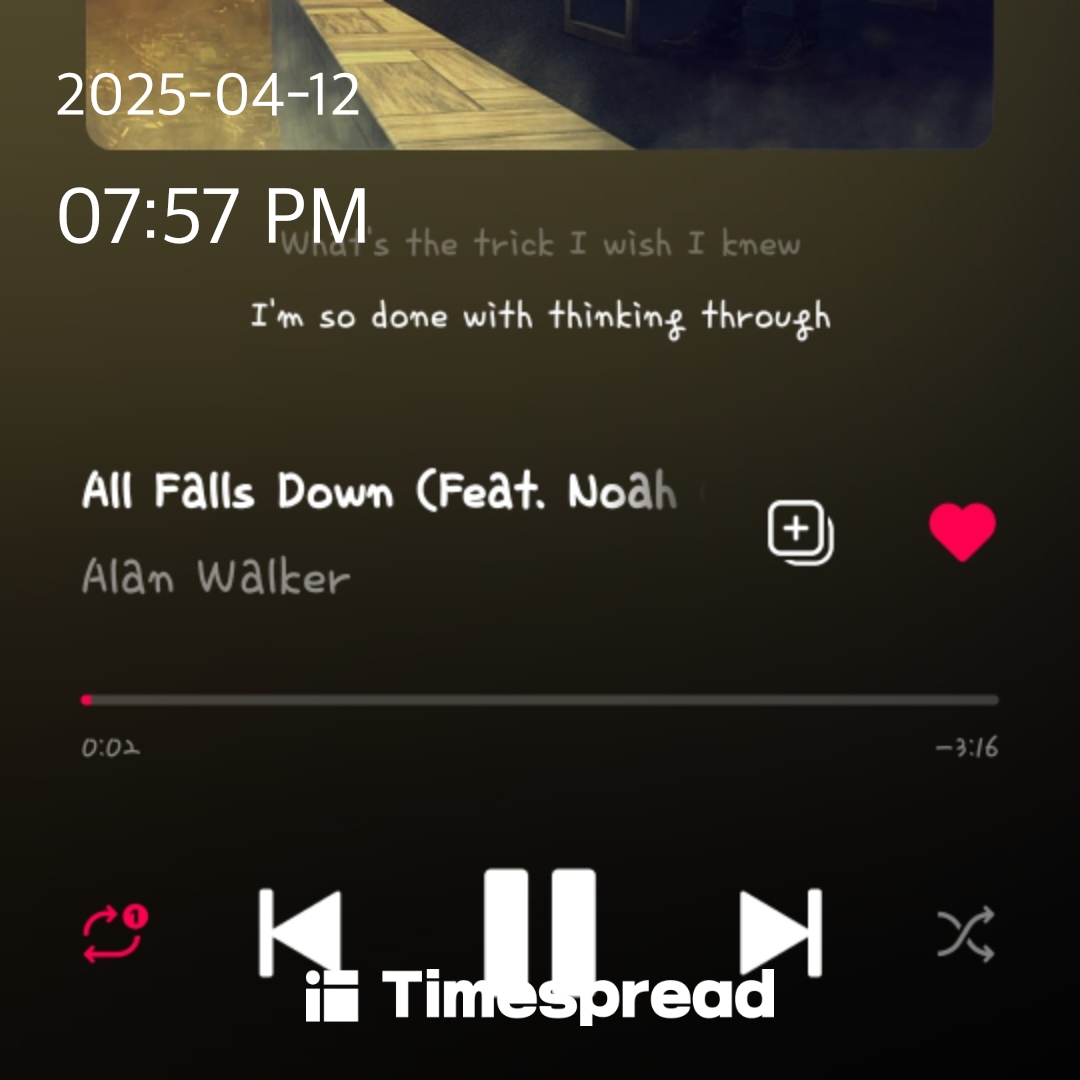Toggle the repeat-one mode
Screen dimensions: 1080x1080
[114, 934]
